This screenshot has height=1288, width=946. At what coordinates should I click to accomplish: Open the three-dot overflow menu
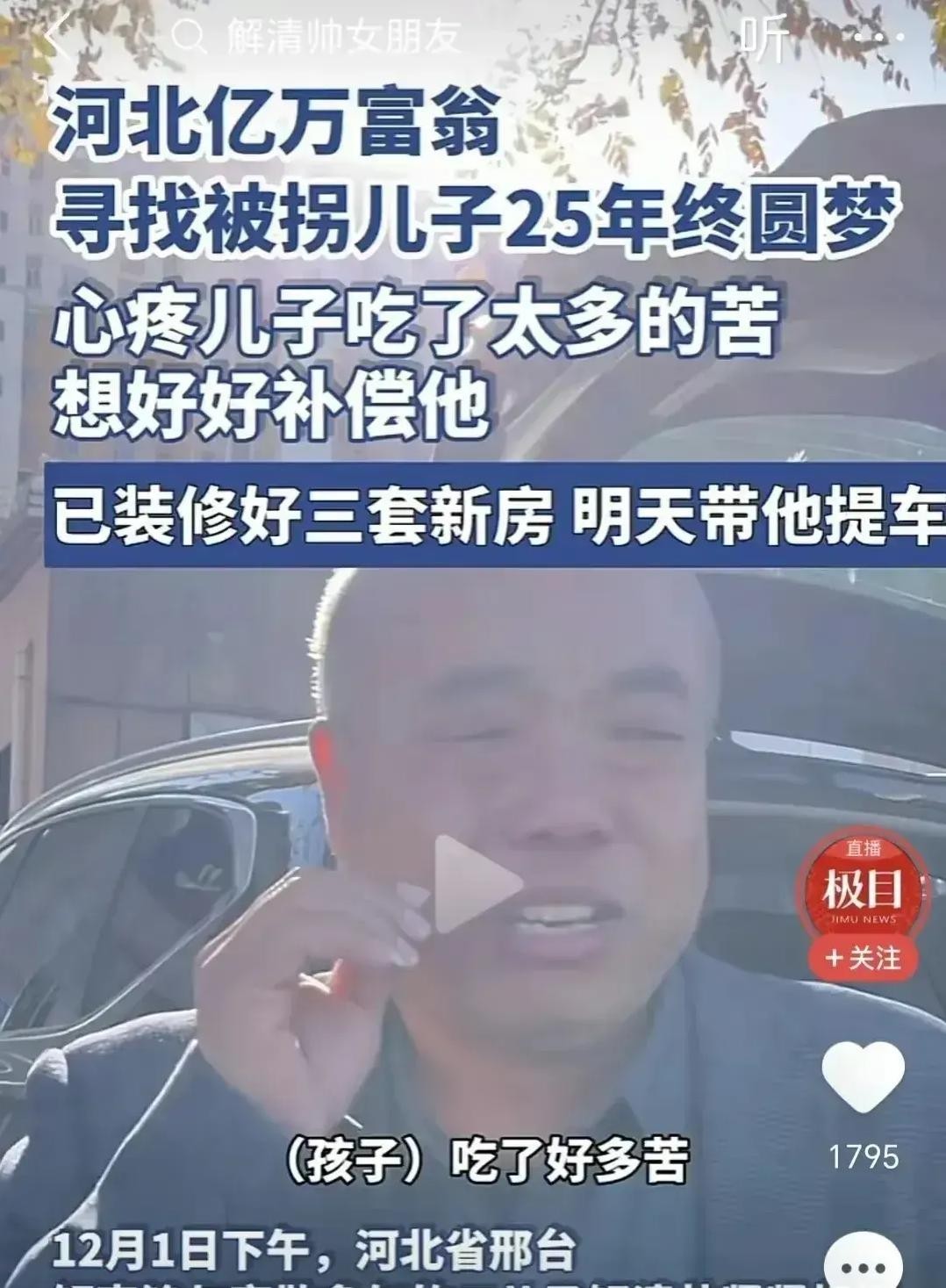click(x=878, y=39)
